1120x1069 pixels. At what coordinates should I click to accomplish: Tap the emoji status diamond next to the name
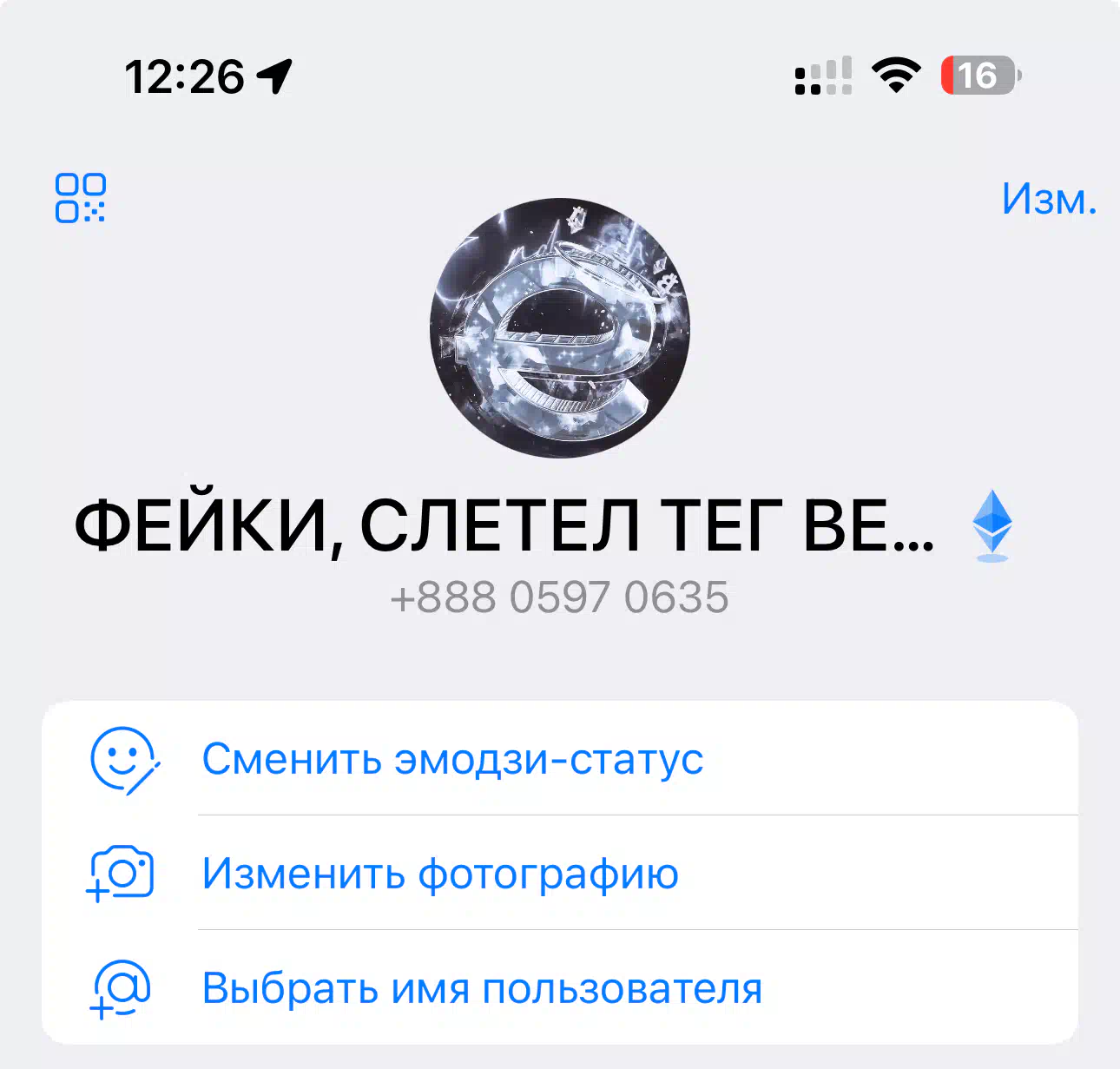click(x=992, y=525)
